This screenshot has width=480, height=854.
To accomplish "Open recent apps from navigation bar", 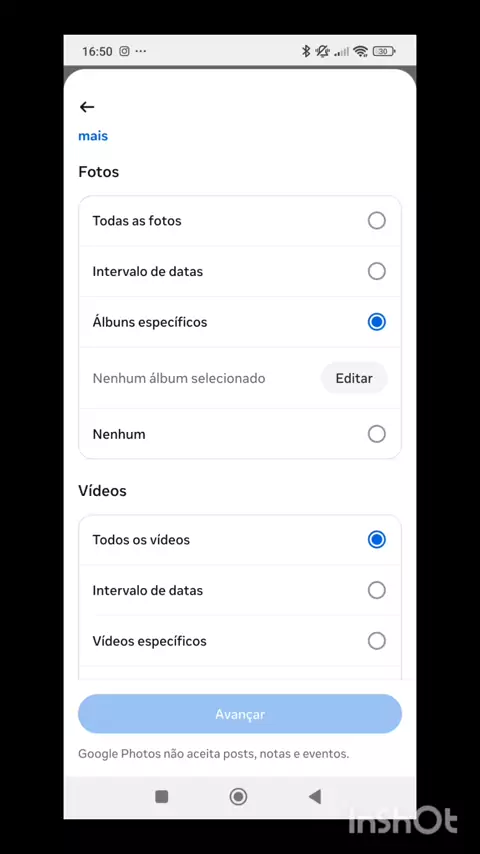I will tap(162, 797).
